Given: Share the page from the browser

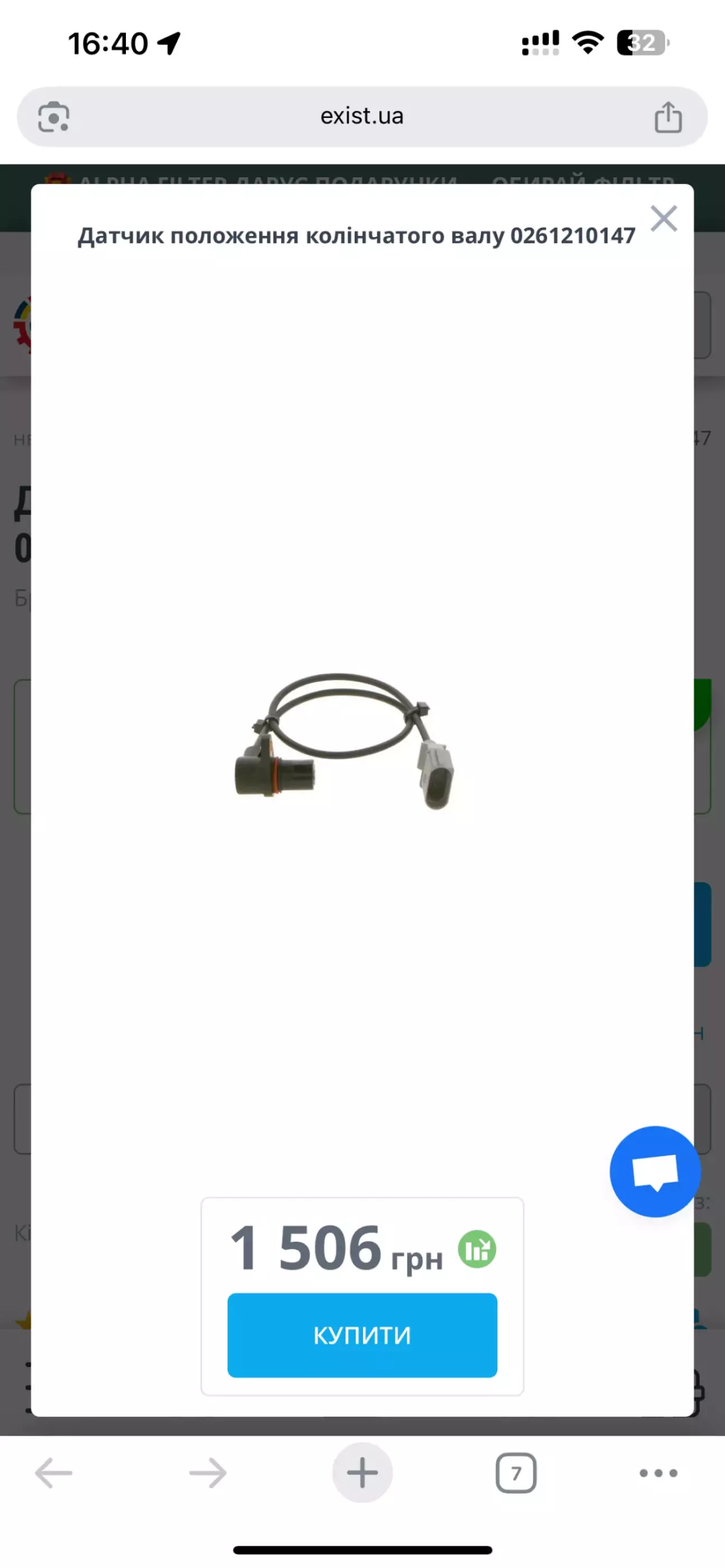Looking at the screenshot, I should click(668, 117).
